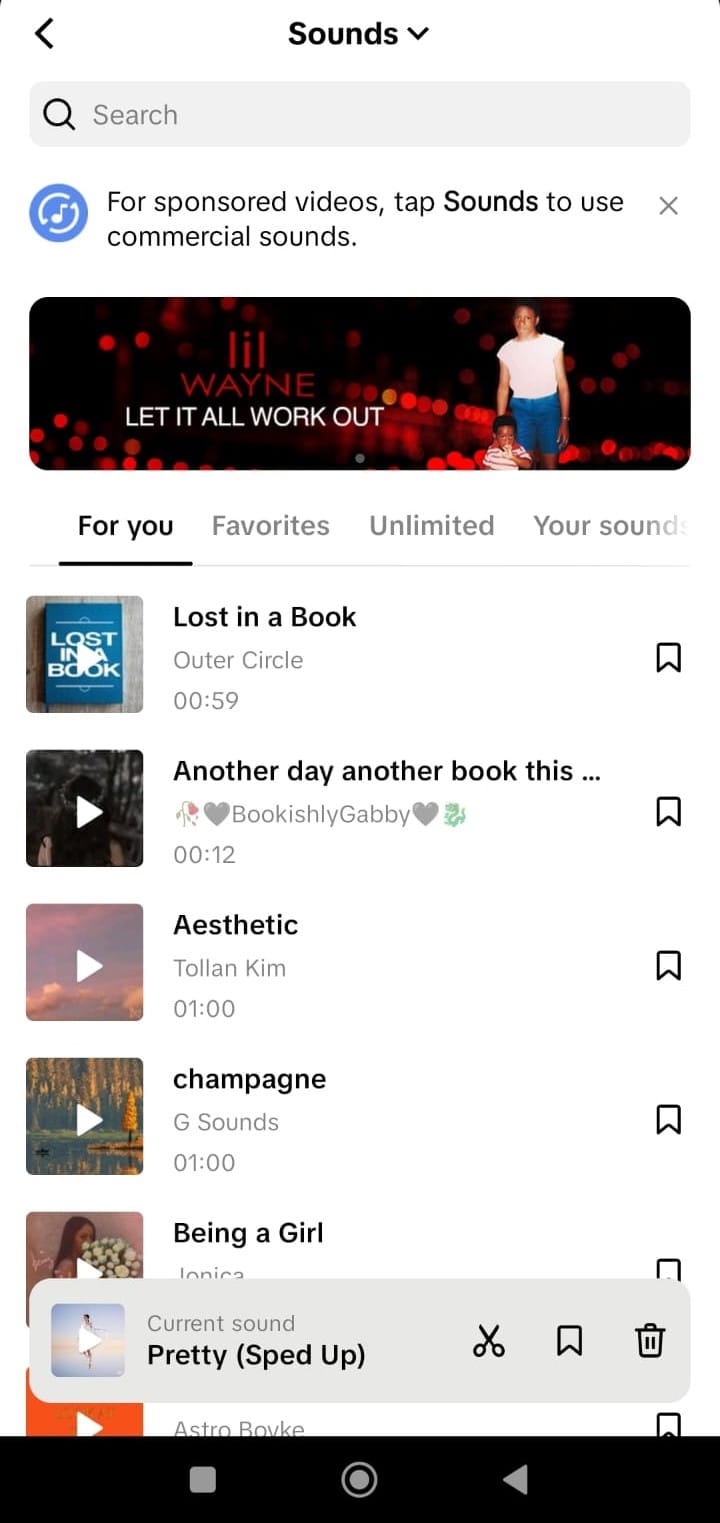Go to the system home screen

point(359,1480)
